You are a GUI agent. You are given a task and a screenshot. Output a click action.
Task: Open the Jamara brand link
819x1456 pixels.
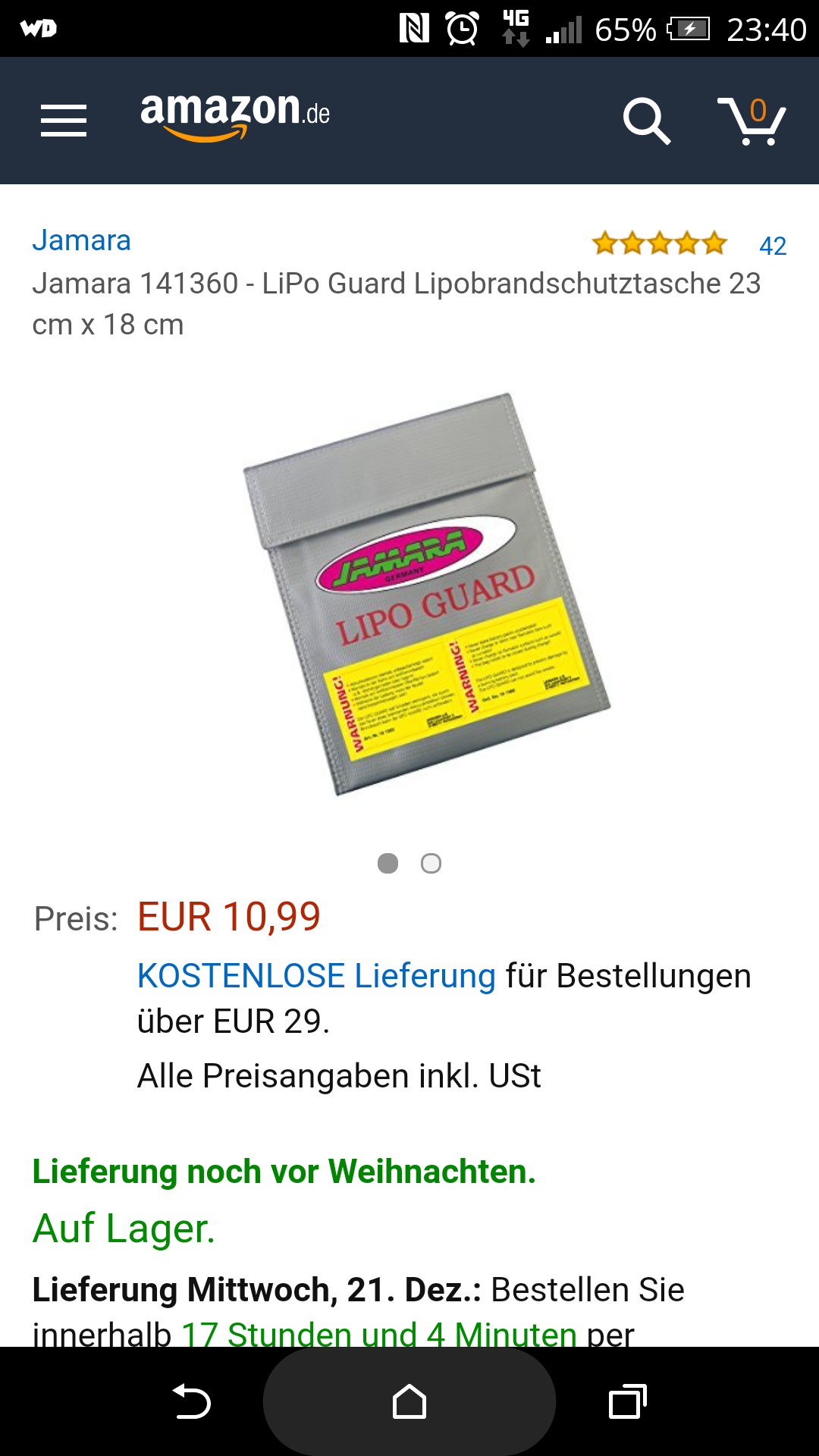tap(82, 240)
